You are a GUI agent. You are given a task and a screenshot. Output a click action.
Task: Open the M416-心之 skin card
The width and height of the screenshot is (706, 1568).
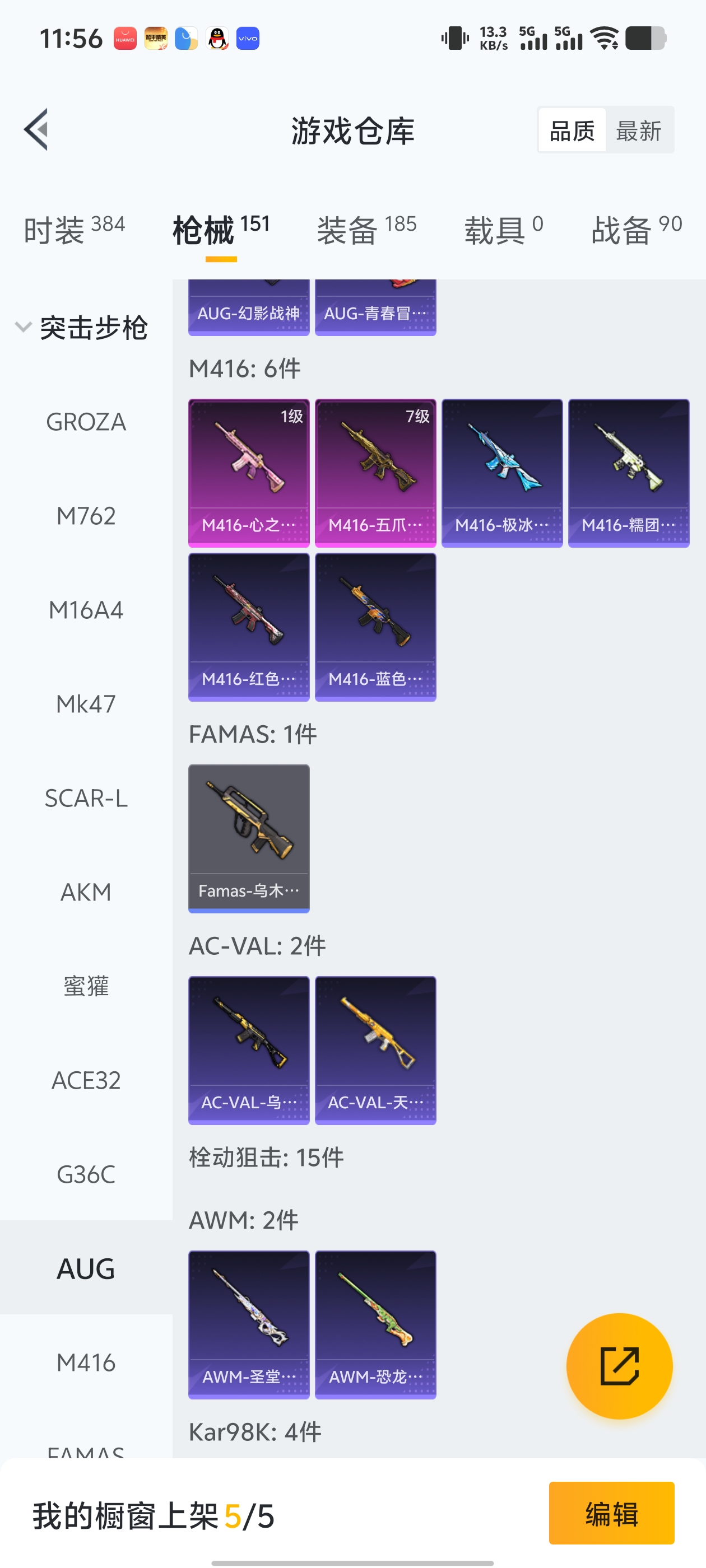point(249,473)
